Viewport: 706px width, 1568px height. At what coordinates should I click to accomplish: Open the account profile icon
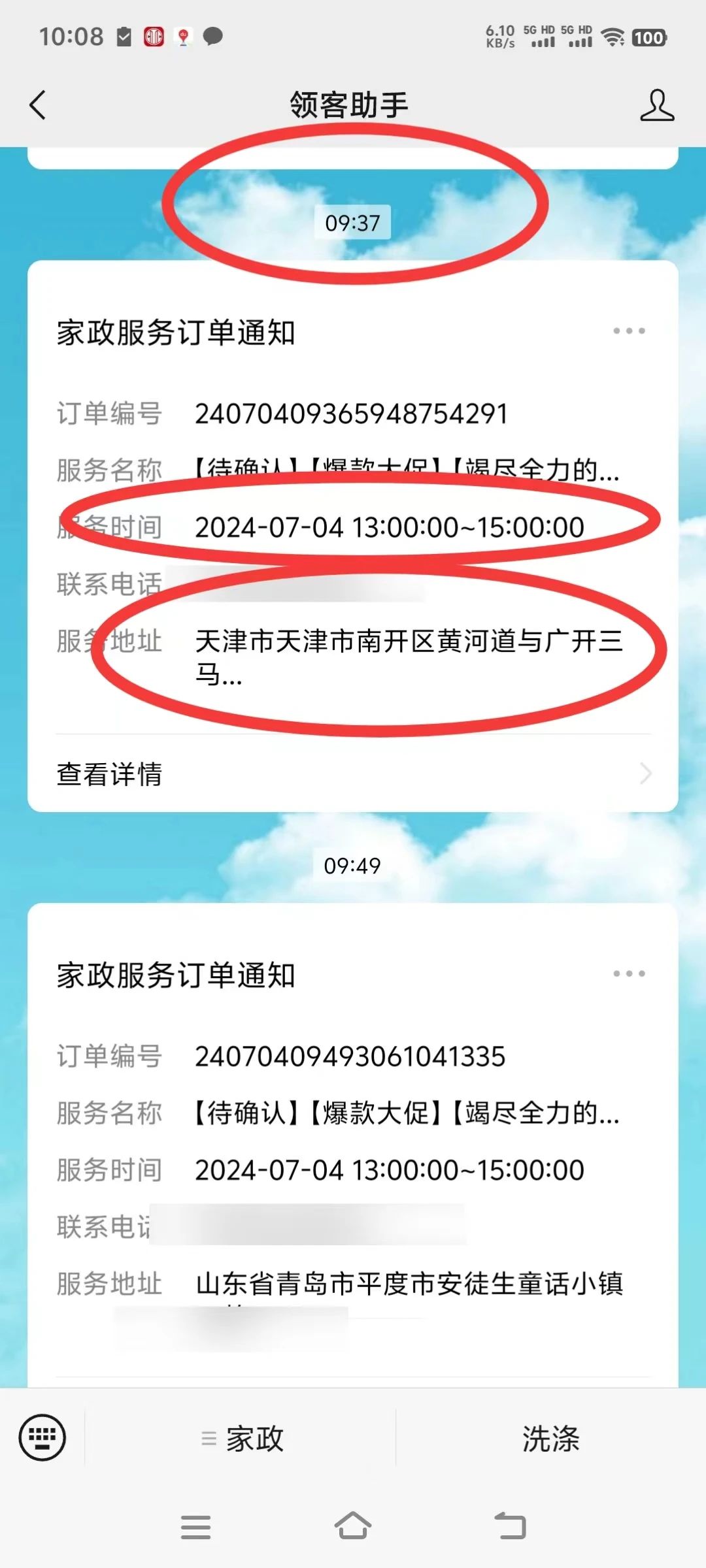[x=656, y=105]
